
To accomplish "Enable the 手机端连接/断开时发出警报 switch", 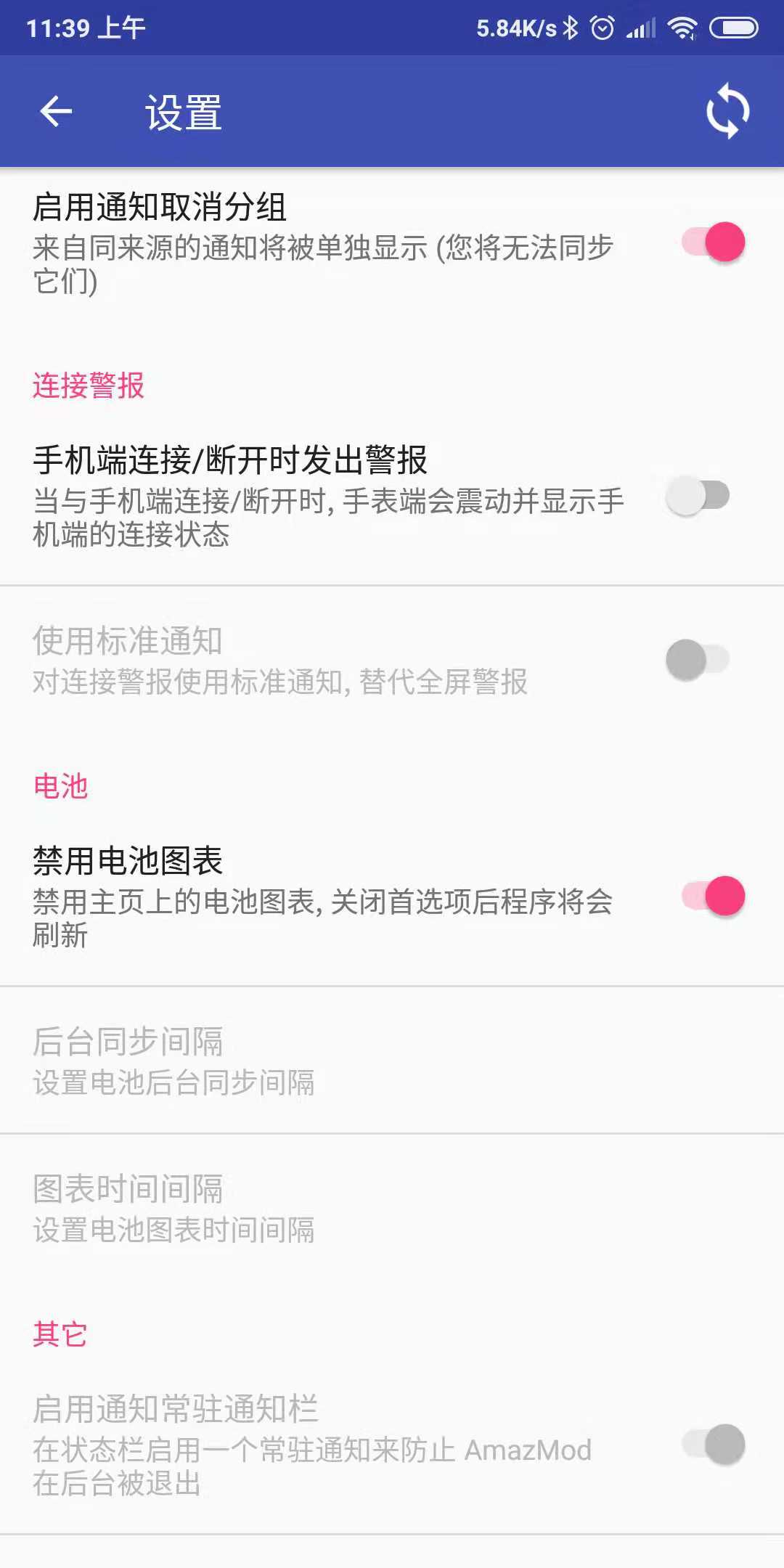I will (698, 497).
